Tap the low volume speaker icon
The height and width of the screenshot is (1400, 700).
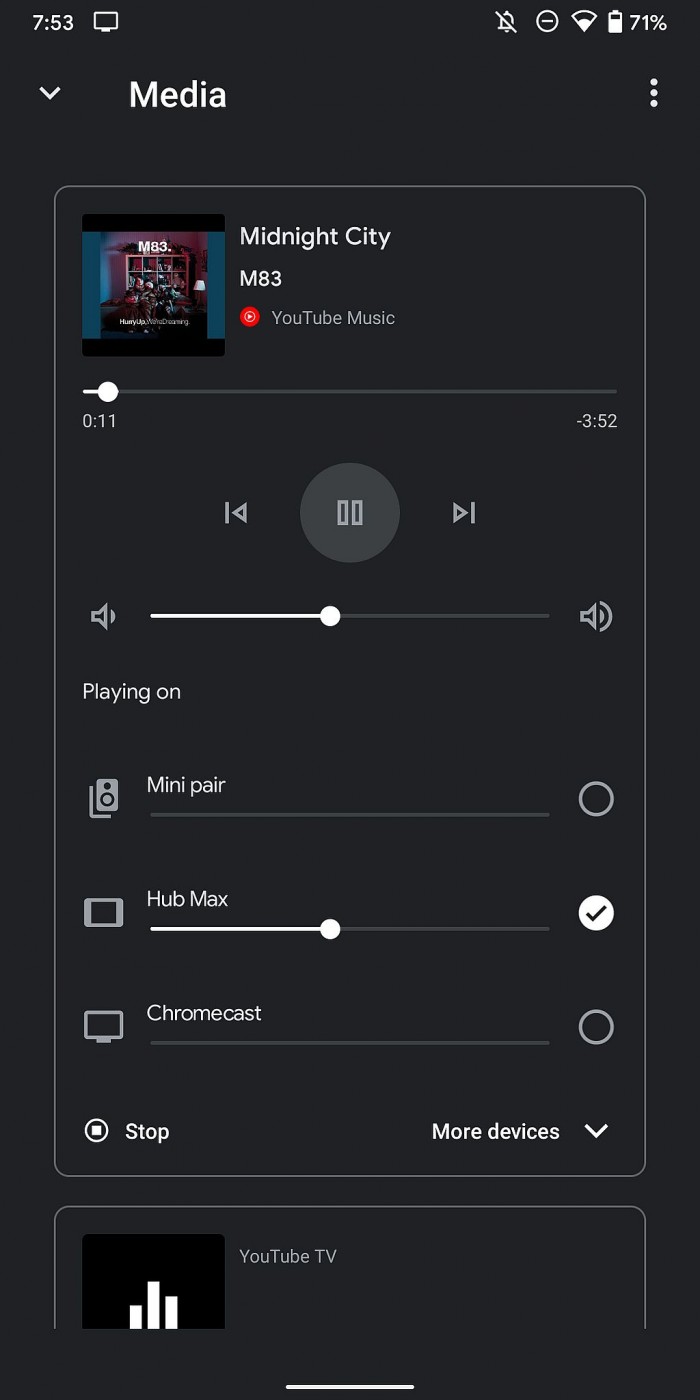[x=103, y=616]
